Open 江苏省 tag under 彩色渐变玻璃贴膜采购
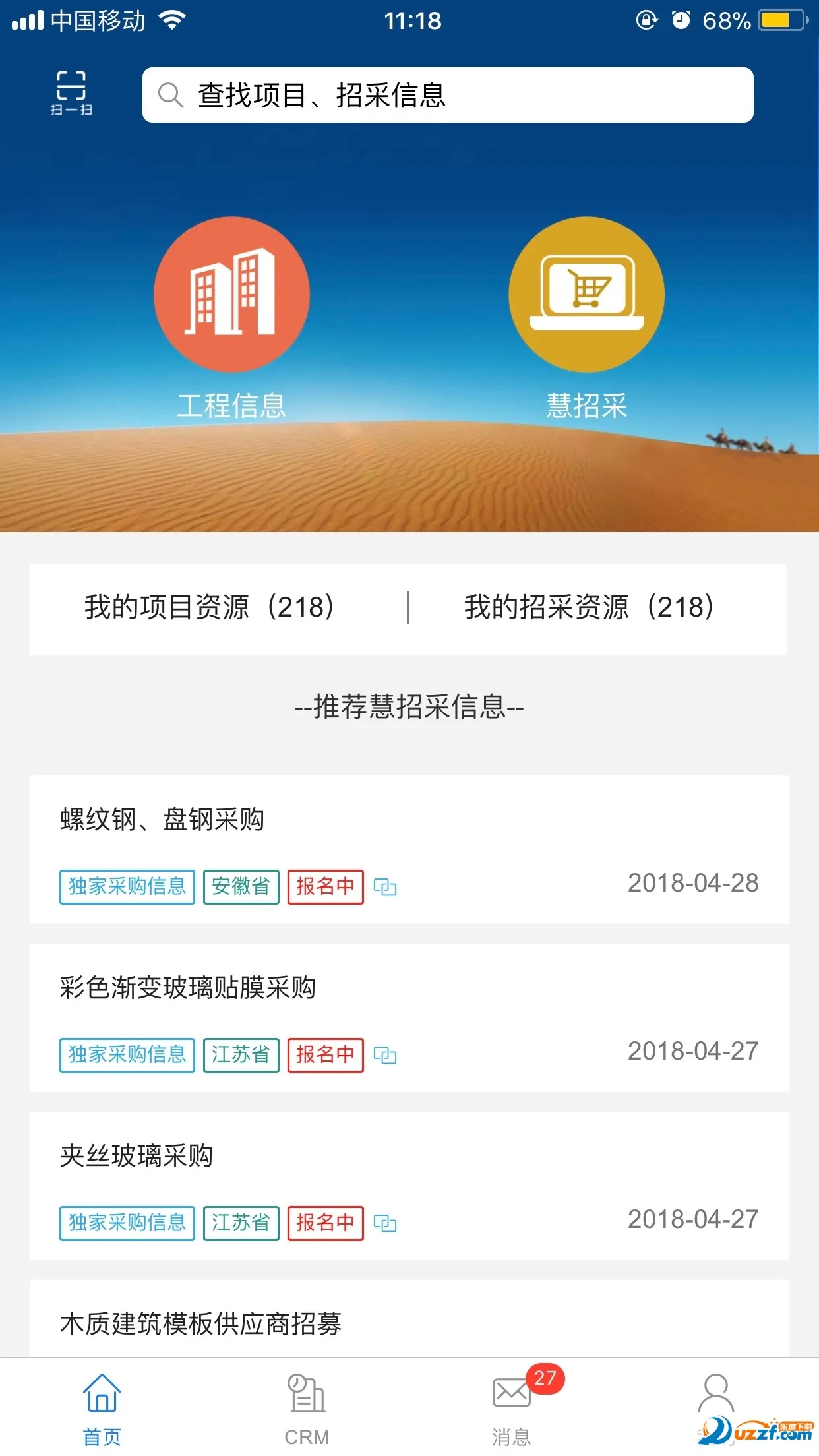819x1456 pixels. point(241,1055)
